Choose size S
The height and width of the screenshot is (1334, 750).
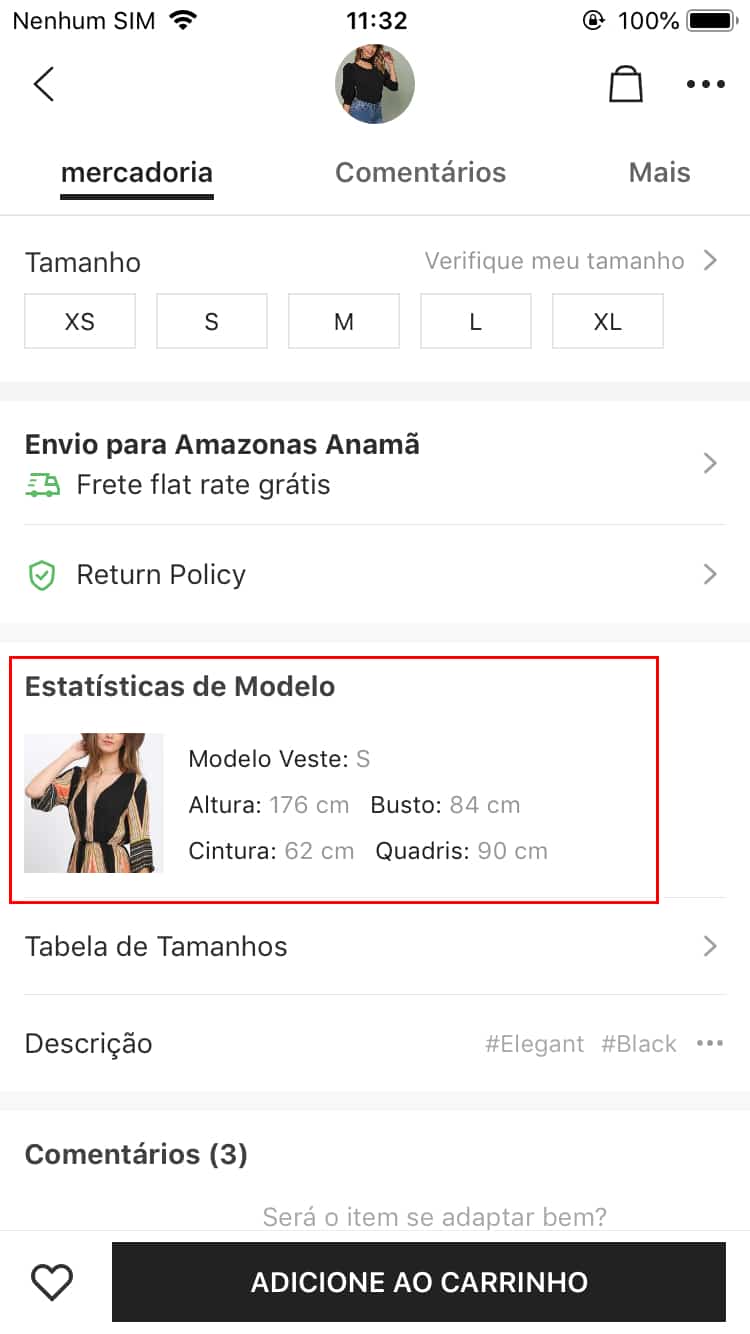212,321
